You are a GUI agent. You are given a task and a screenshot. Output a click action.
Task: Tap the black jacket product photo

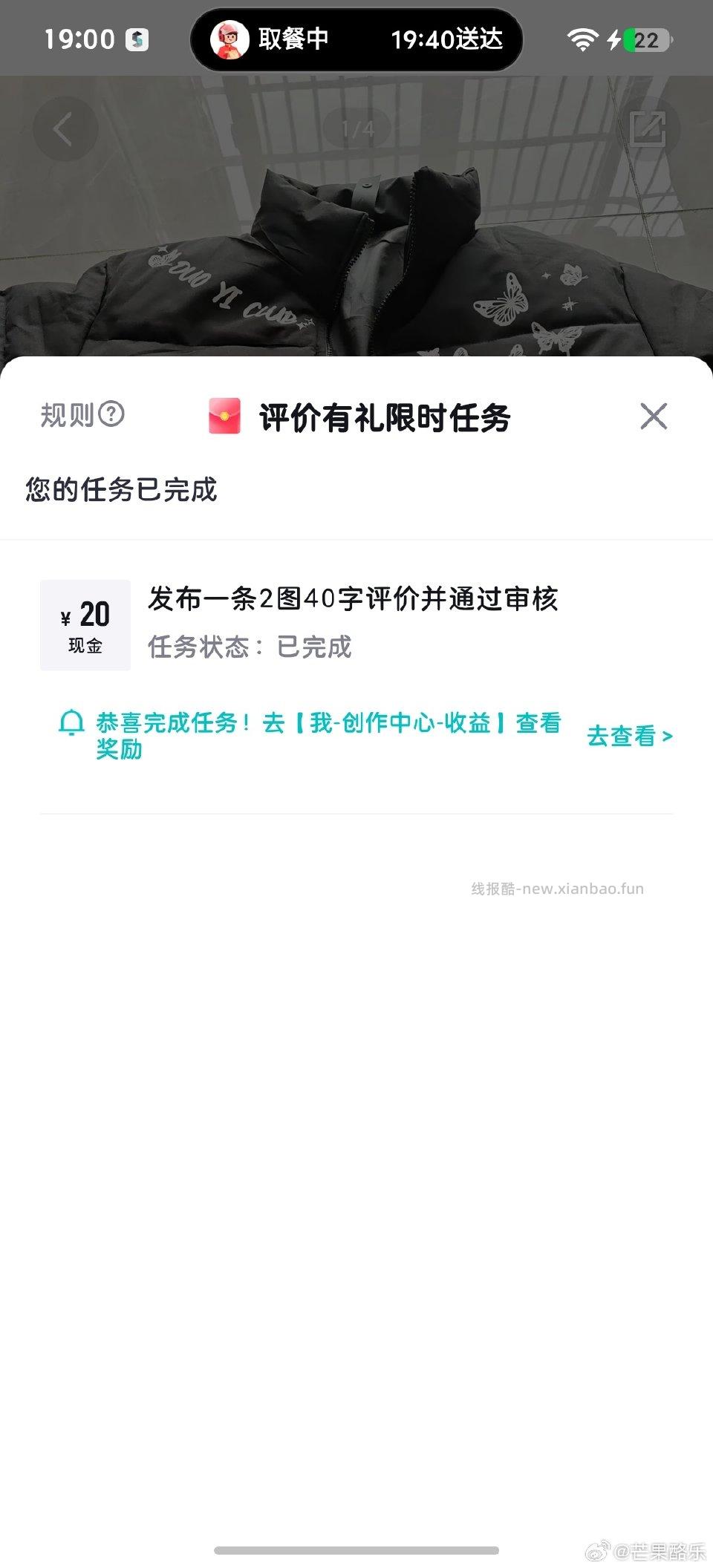356,245
